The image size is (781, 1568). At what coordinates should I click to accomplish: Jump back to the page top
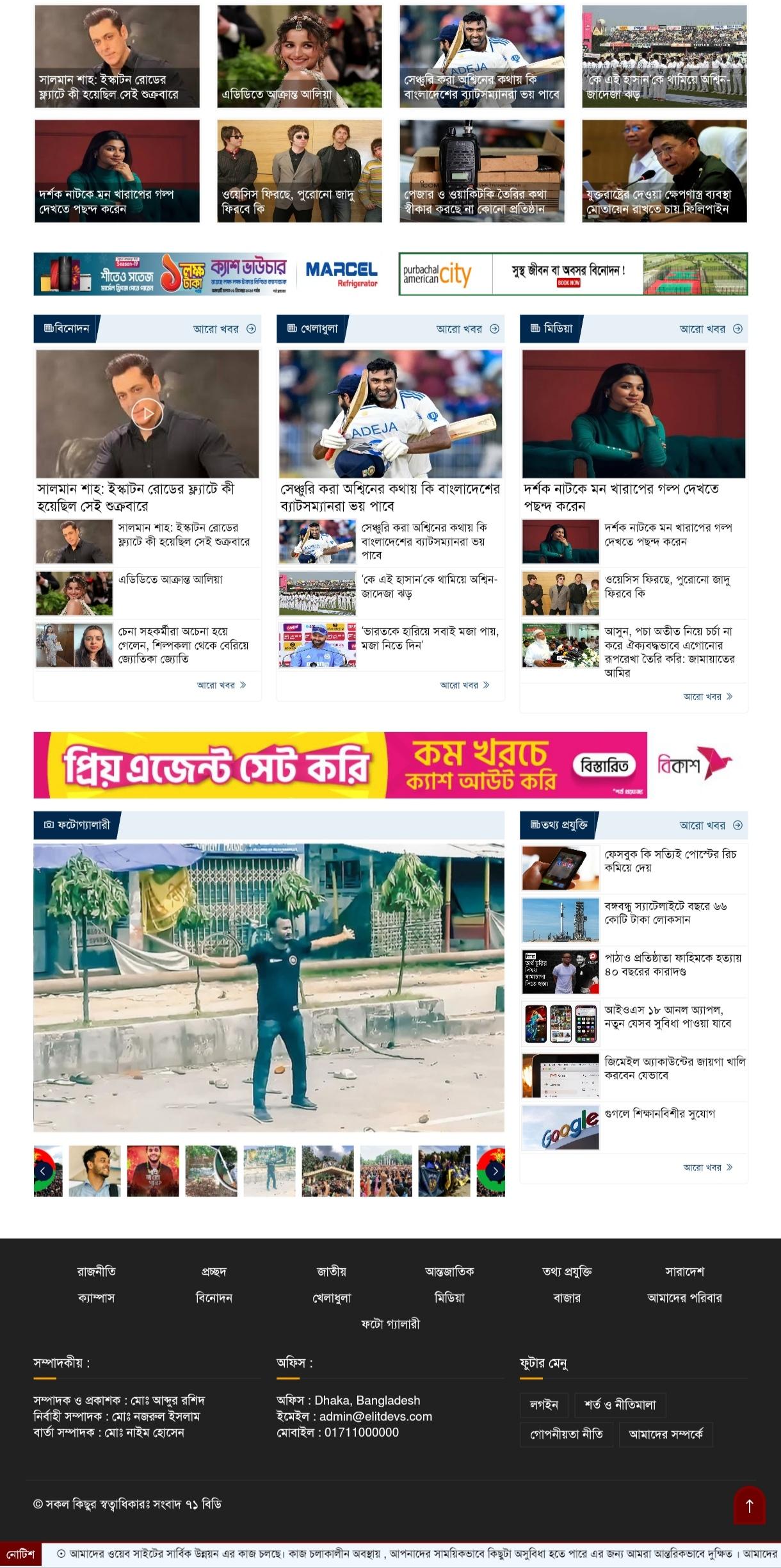749,1505
